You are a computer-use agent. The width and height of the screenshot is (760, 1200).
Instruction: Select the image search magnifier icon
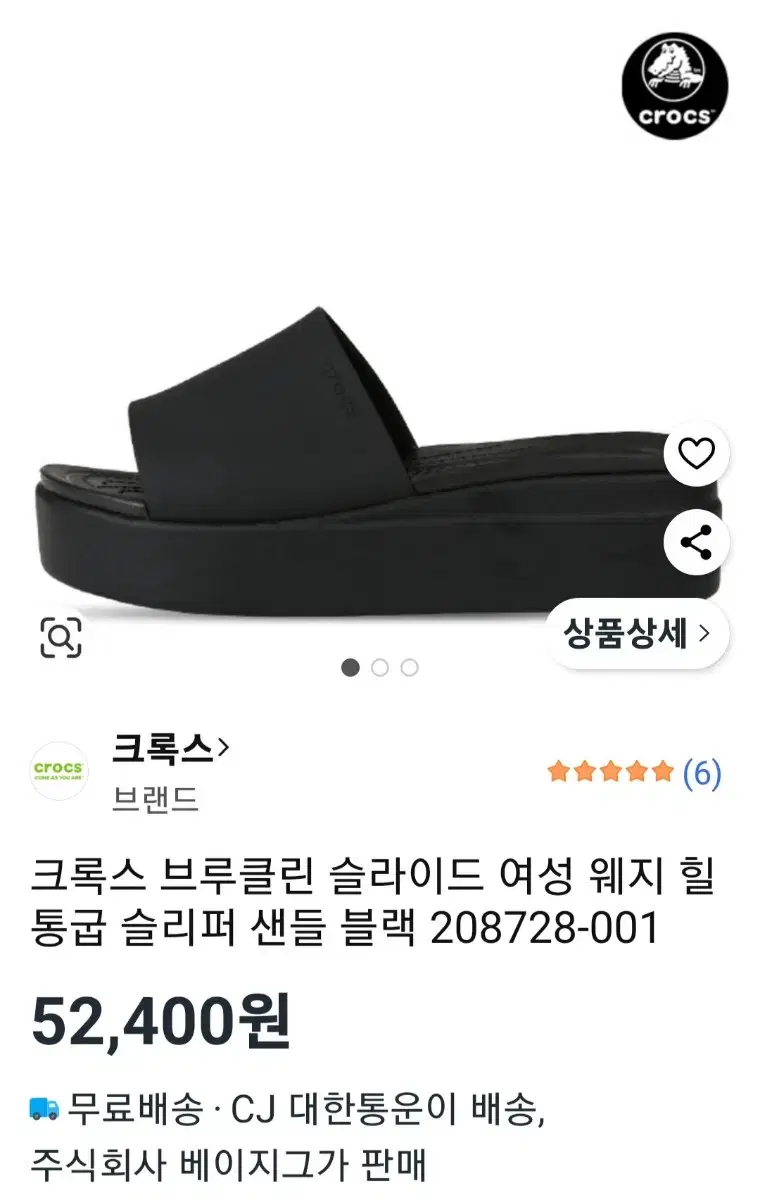tap(62, 636)
